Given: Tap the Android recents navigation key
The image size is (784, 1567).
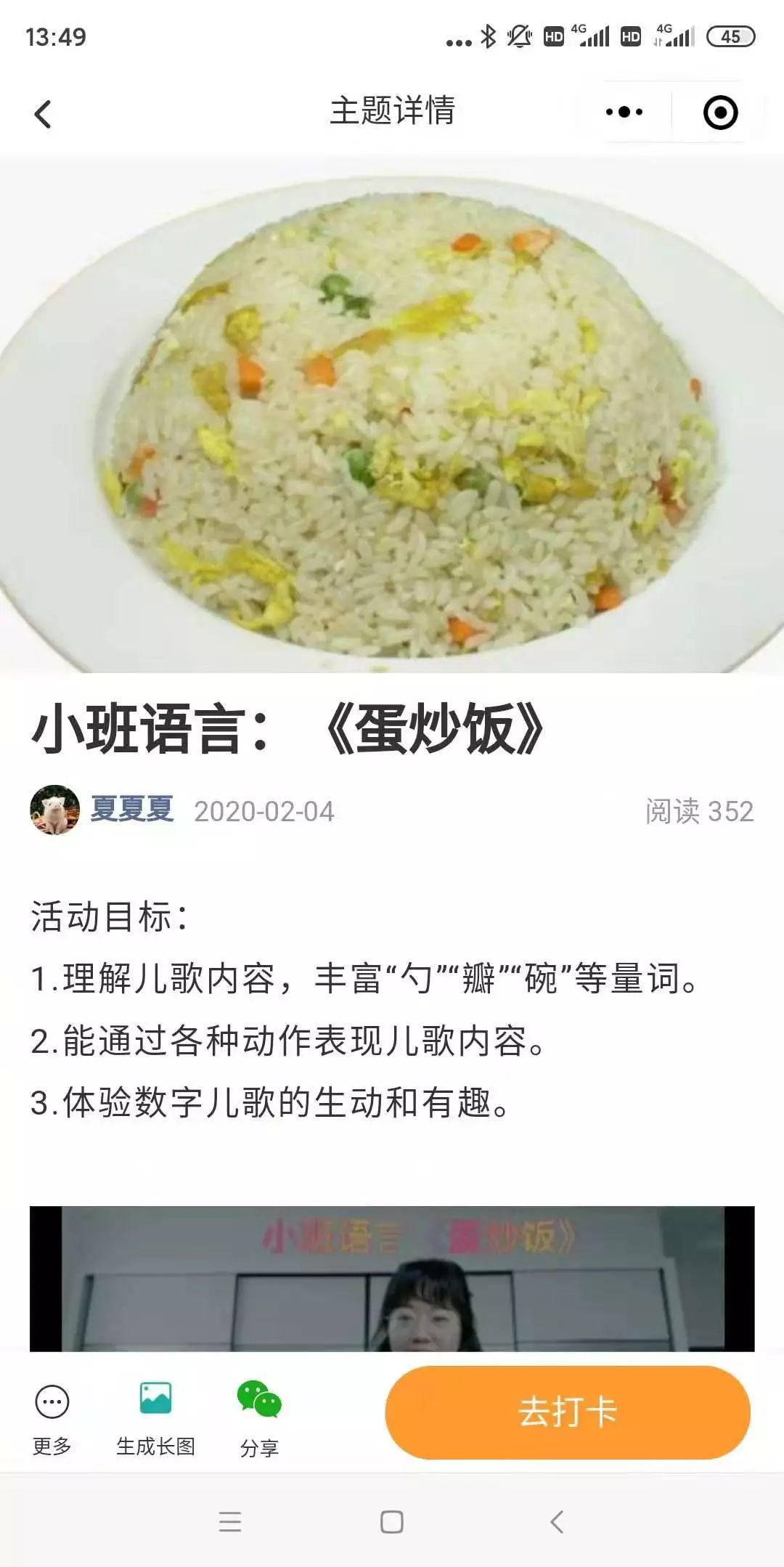Looking at the screenshot, I should (x=229, y=1523).
